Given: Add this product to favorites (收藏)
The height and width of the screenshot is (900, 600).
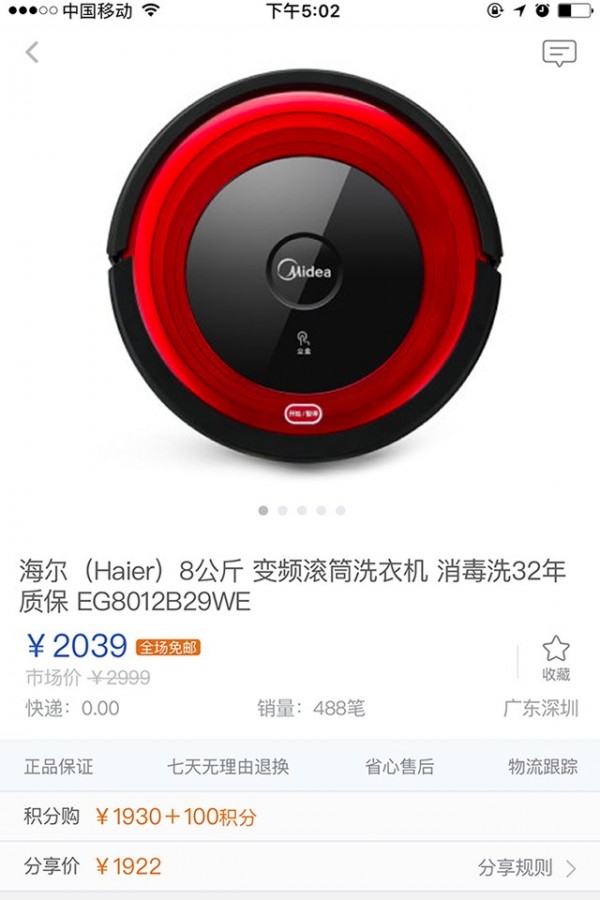Looking at the screenshot, I should (556, 658).
